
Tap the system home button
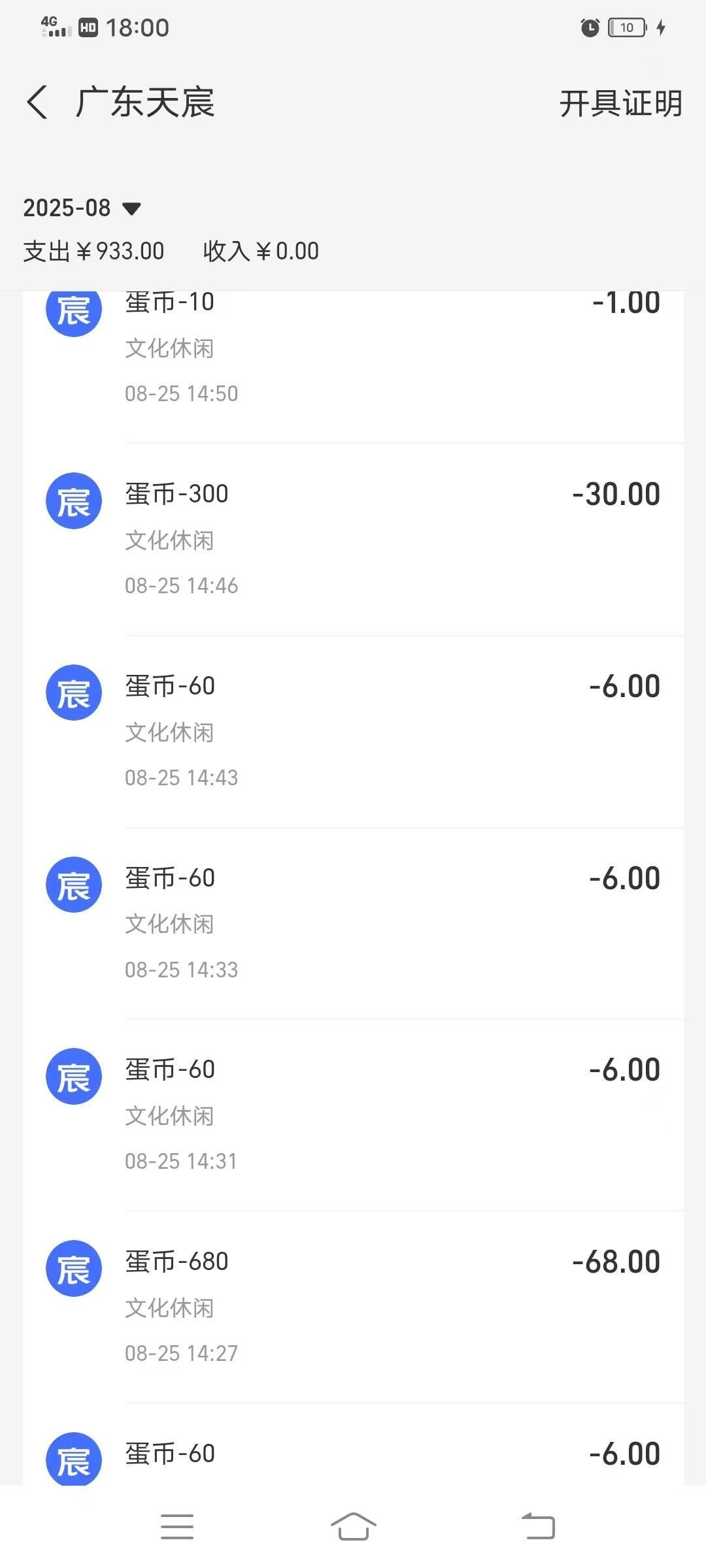point(353,1526)
